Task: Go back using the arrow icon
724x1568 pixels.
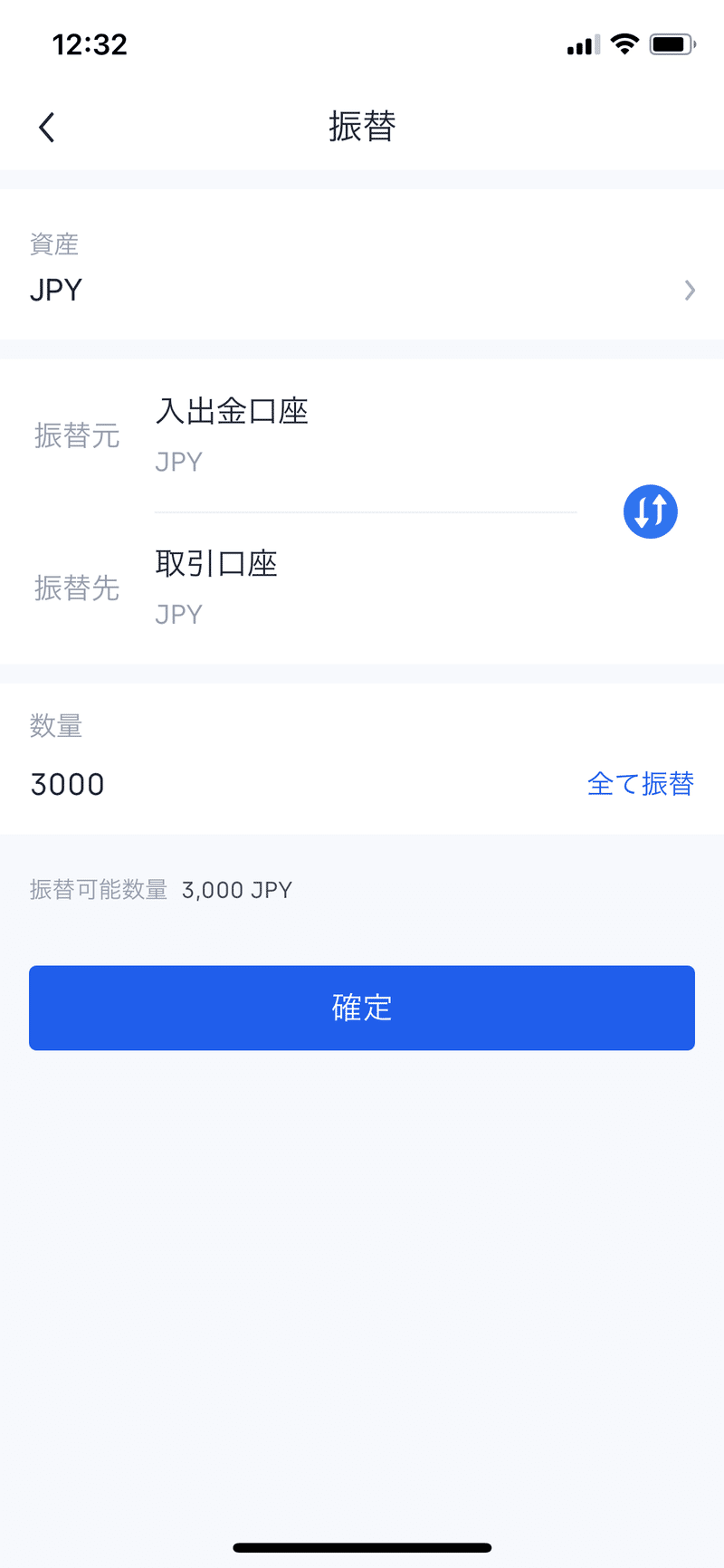Action: (x=47, y=127)
